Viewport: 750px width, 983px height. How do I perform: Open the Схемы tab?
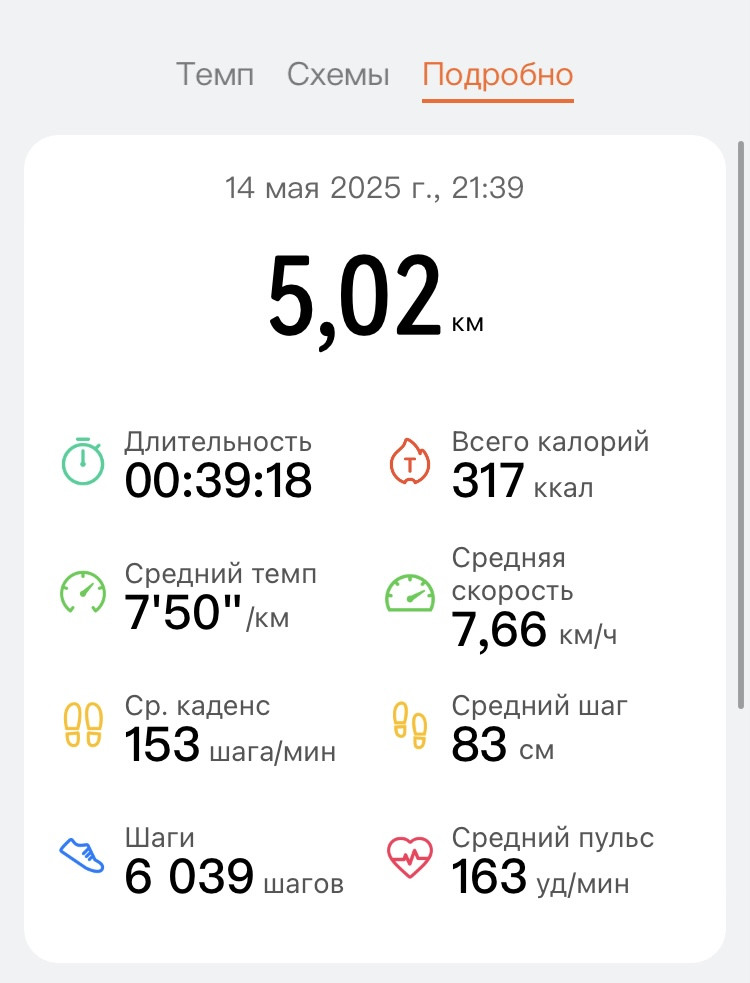pos(338,74)
